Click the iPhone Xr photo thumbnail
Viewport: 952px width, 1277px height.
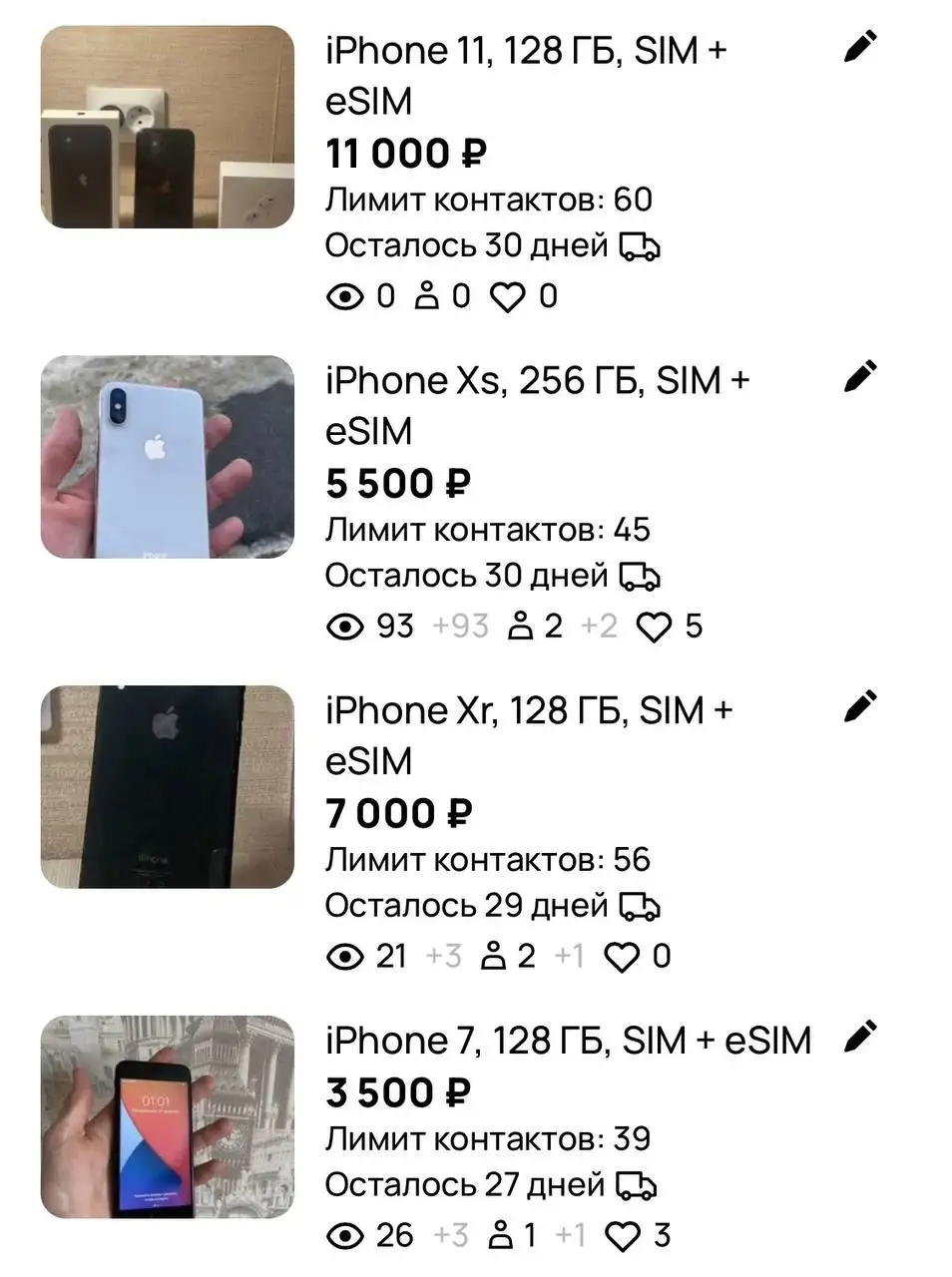pyautogui.click(x=166, y=788)
